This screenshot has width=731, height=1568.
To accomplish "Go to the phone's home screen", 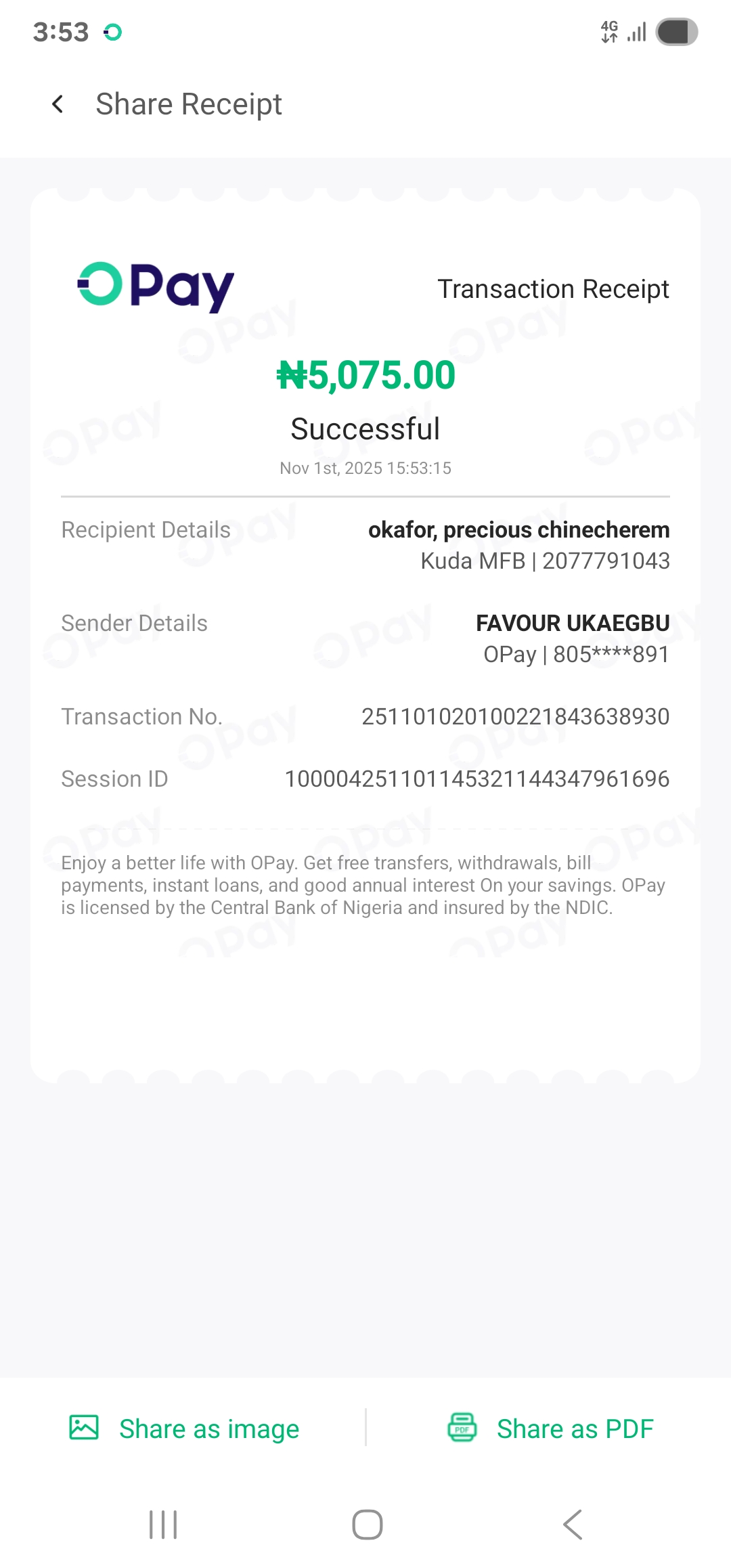I will click(x=367, y=1525).
